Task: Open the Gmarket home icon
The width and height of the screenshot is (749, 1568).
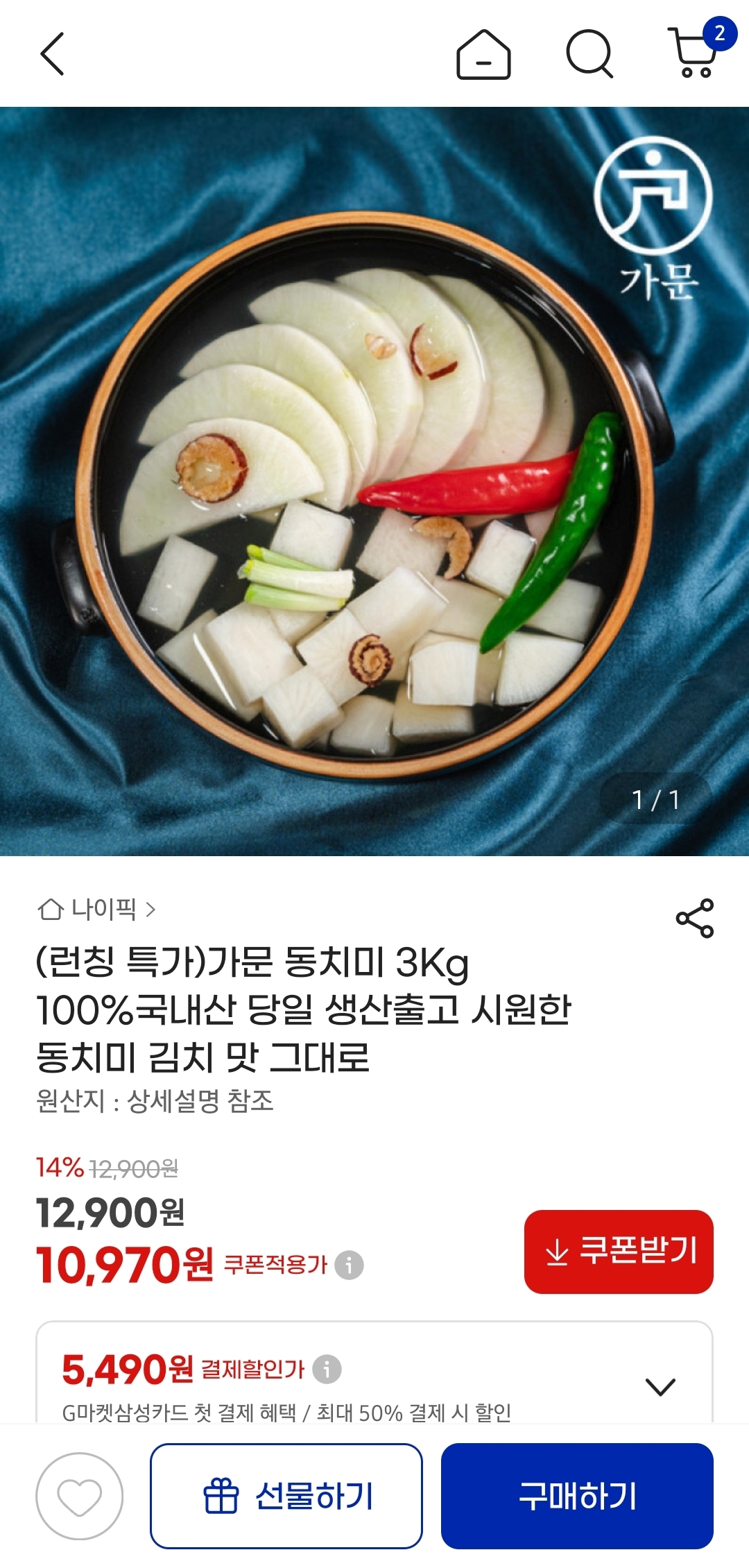Action: tap(483, 54)
